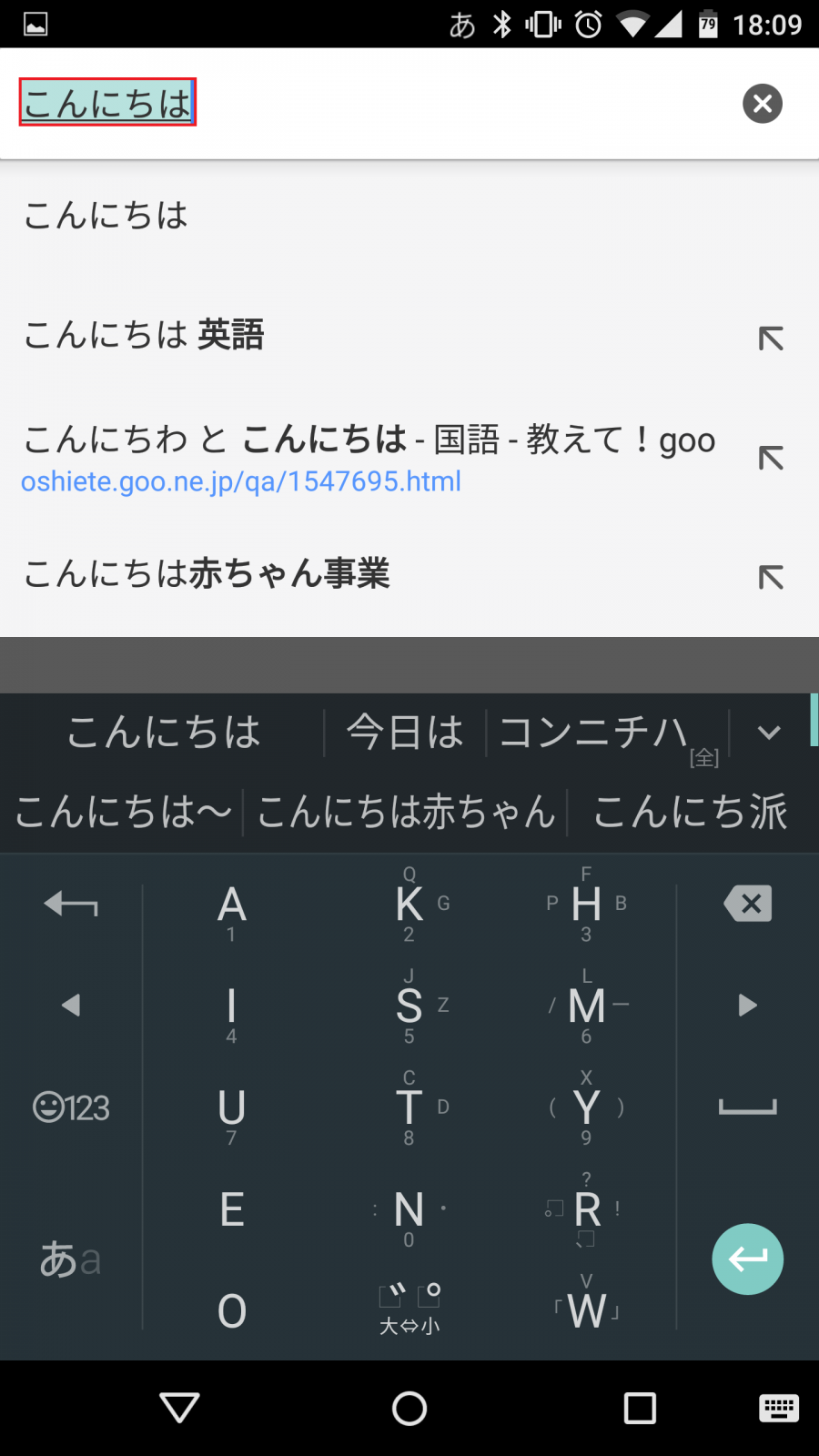Open the oshiete.goo.ne.jp link

tap(240, 481)
